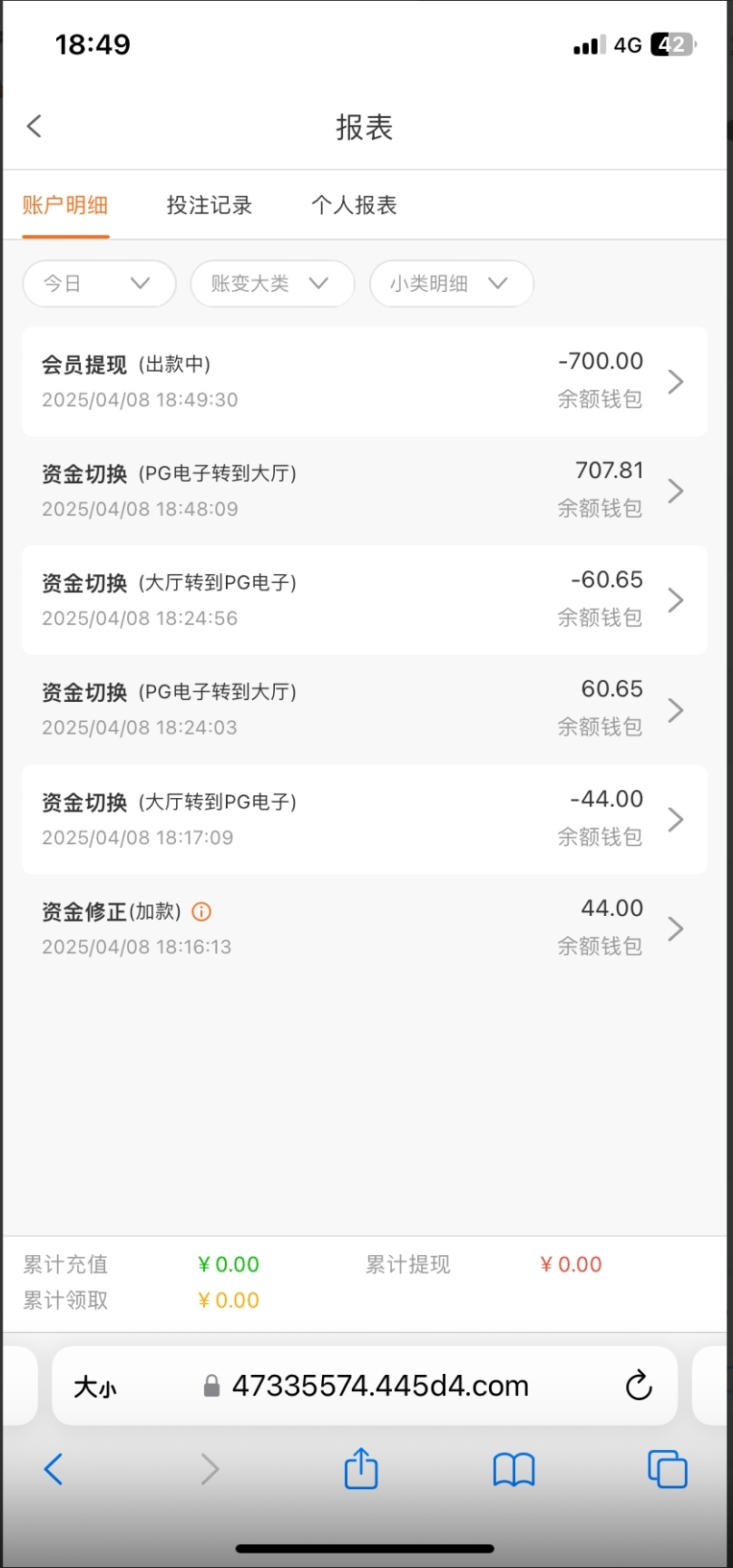
Task: Tap the 47335574.445d4.com address field
Action: pos(379,1386)
